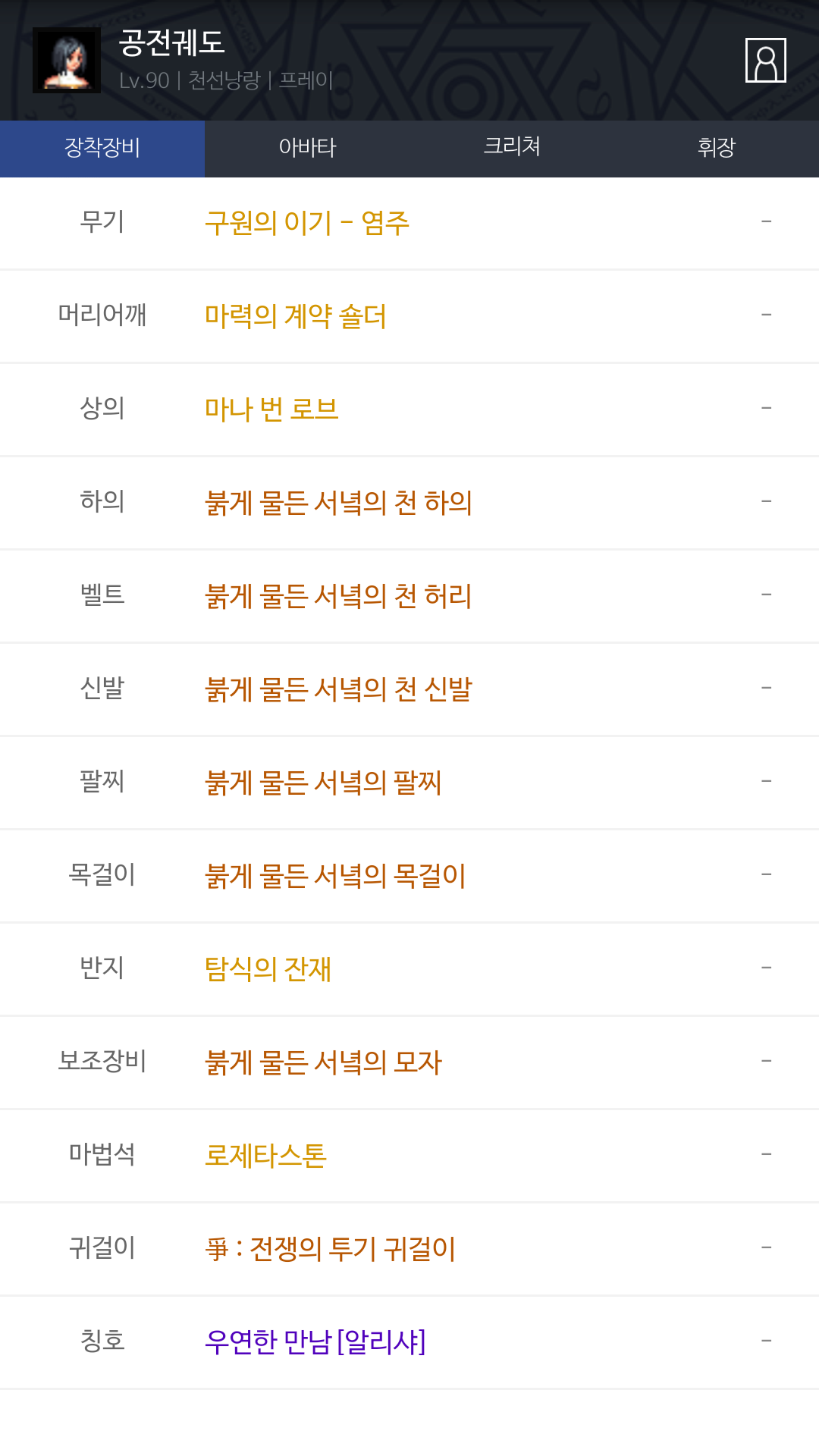
Task: Open the character profile icon
Action: click(765, 60)
